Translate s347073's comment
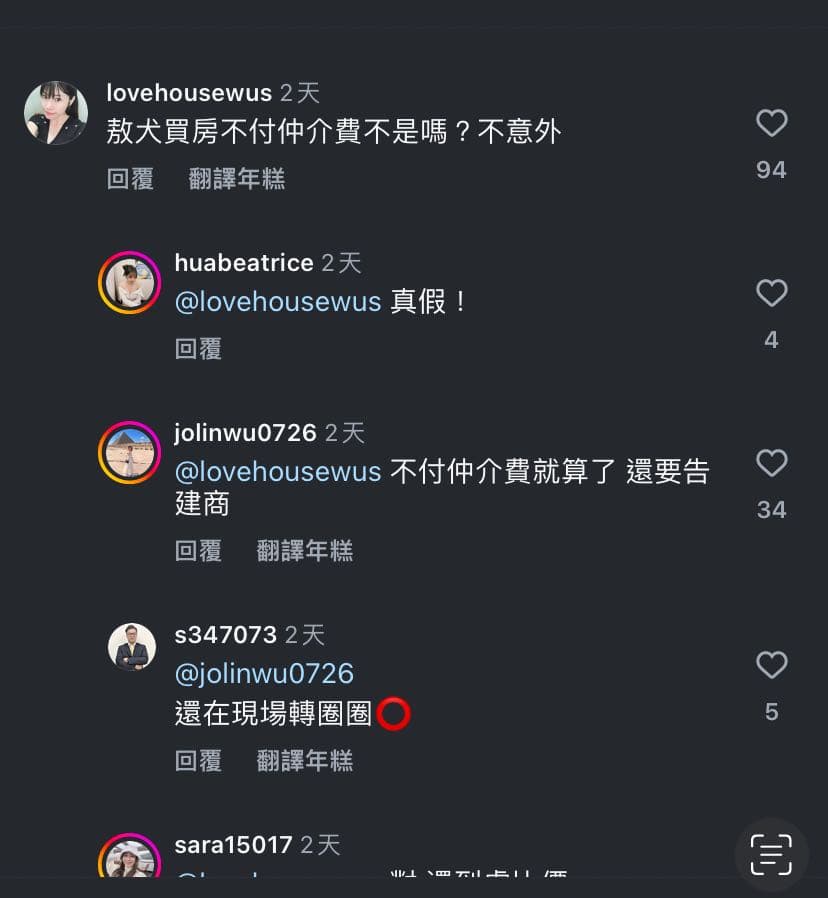828x898 pixels. [x=305, y=761]
